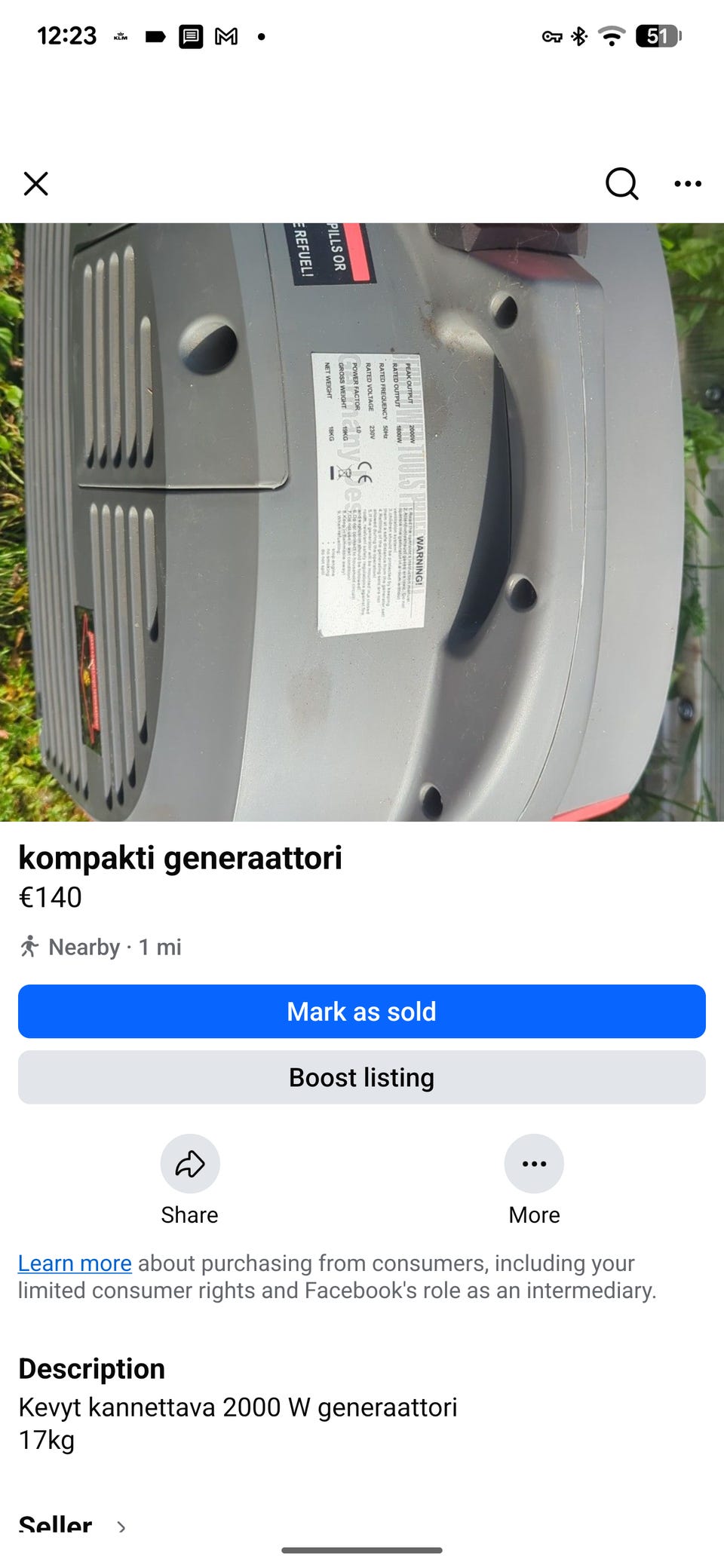This screenshot has height=1568, width=724.
Task: Close the listing with the X icon
Action: 35,183
